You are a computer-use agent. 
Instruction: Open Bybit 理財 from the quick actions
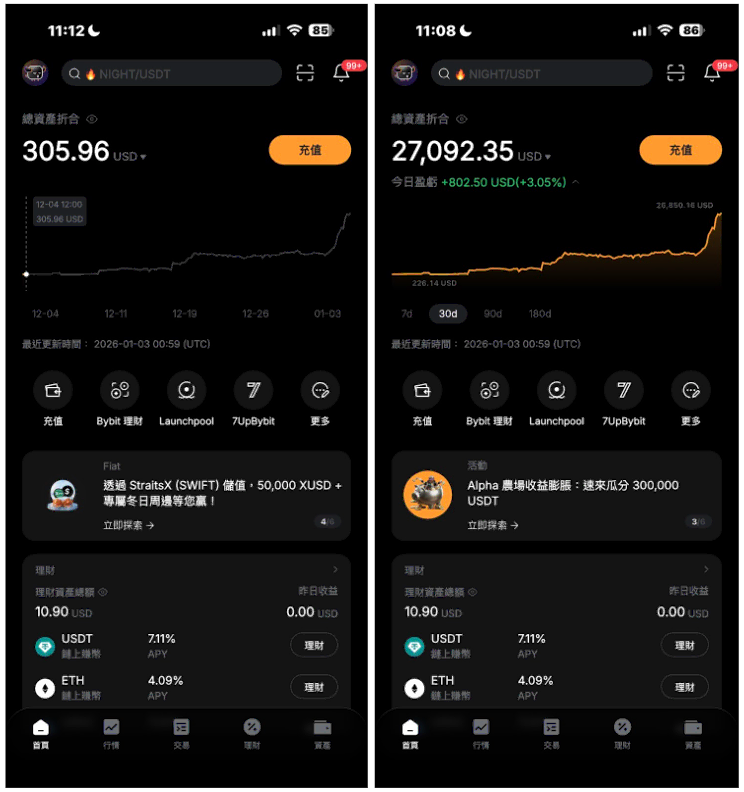coord(119,391)
